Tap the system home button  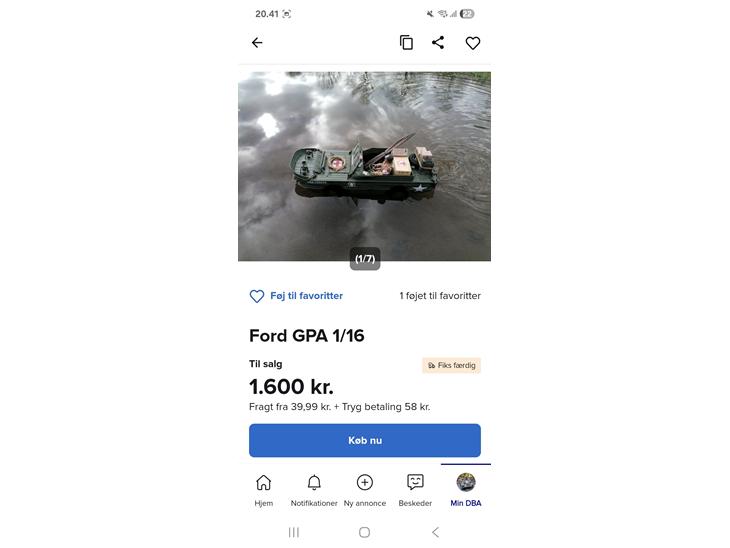[x=364, y=532]
